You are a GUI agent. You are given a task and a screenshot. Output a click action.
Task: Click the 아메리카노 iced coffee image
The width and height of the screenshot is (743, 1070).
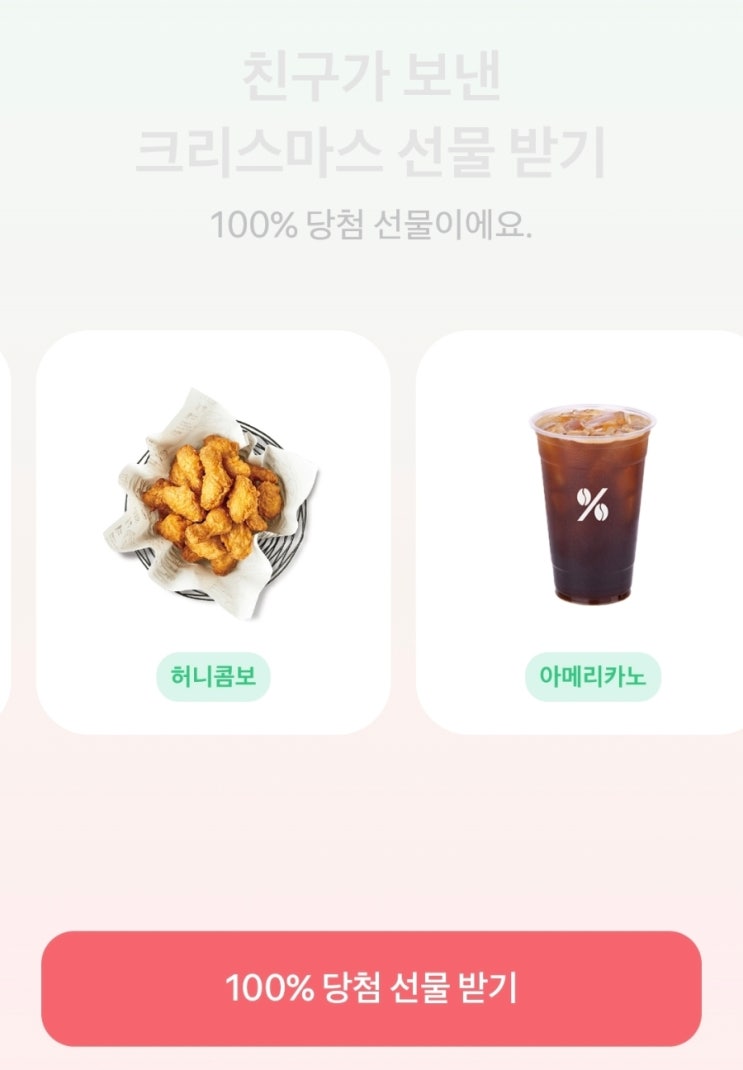(x=590, y=500)
